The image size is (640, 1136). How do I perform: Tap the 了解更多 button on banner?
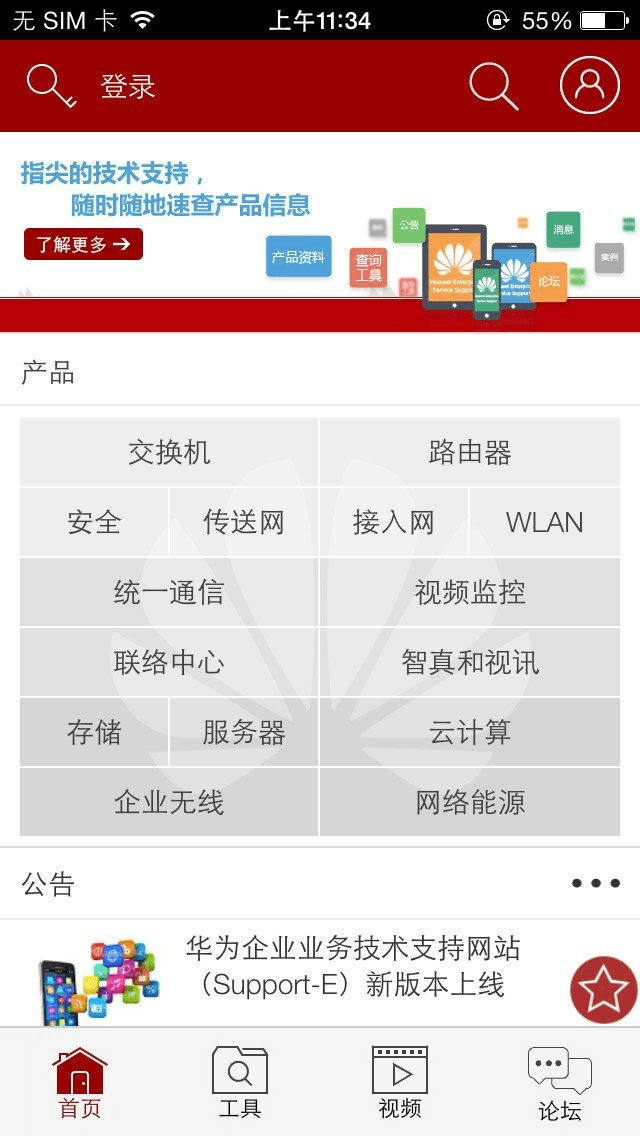(83, 244)
